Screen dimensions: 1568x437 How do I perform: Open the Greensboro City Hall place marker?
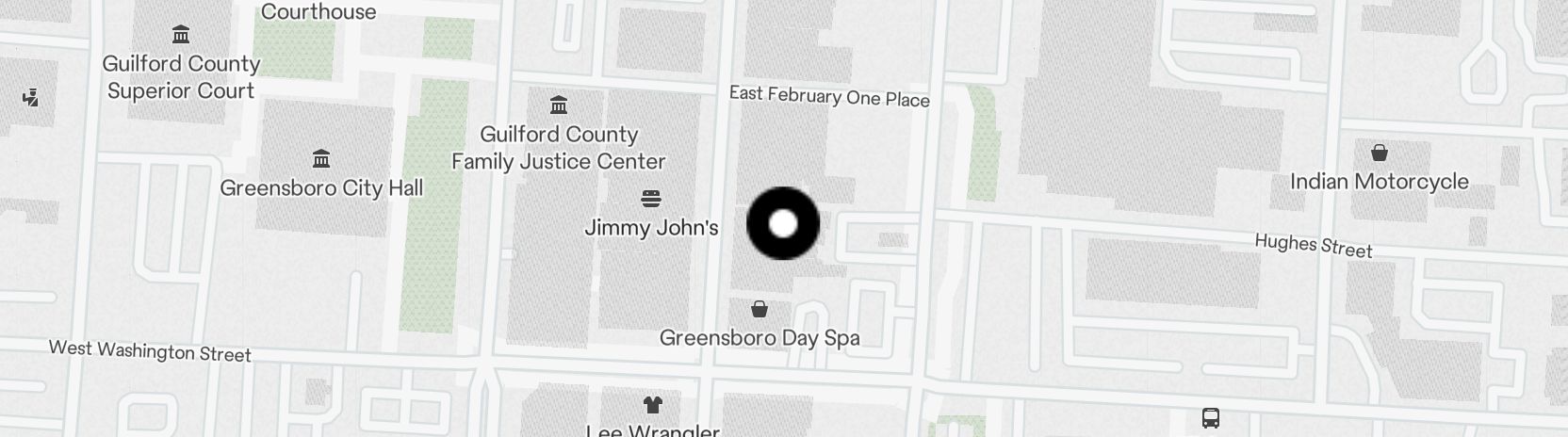click(x=321, y=157)
